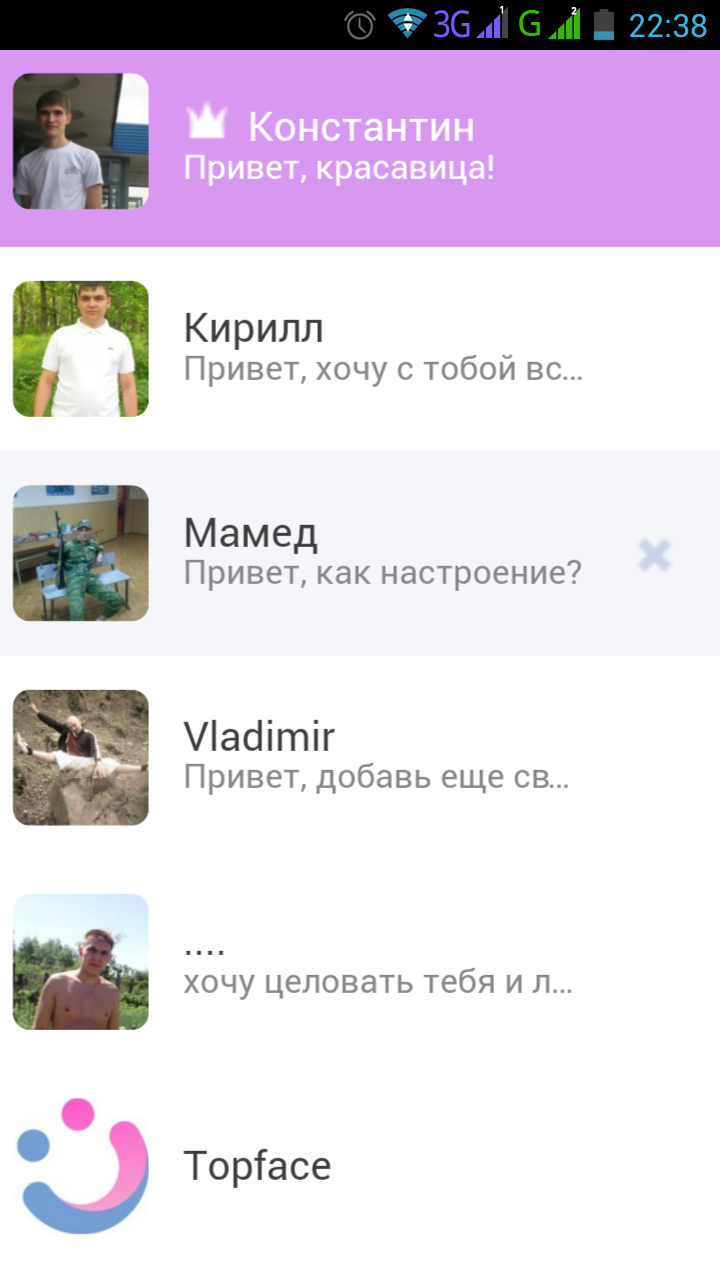Open Кирилл's conversation

(380, 349)
